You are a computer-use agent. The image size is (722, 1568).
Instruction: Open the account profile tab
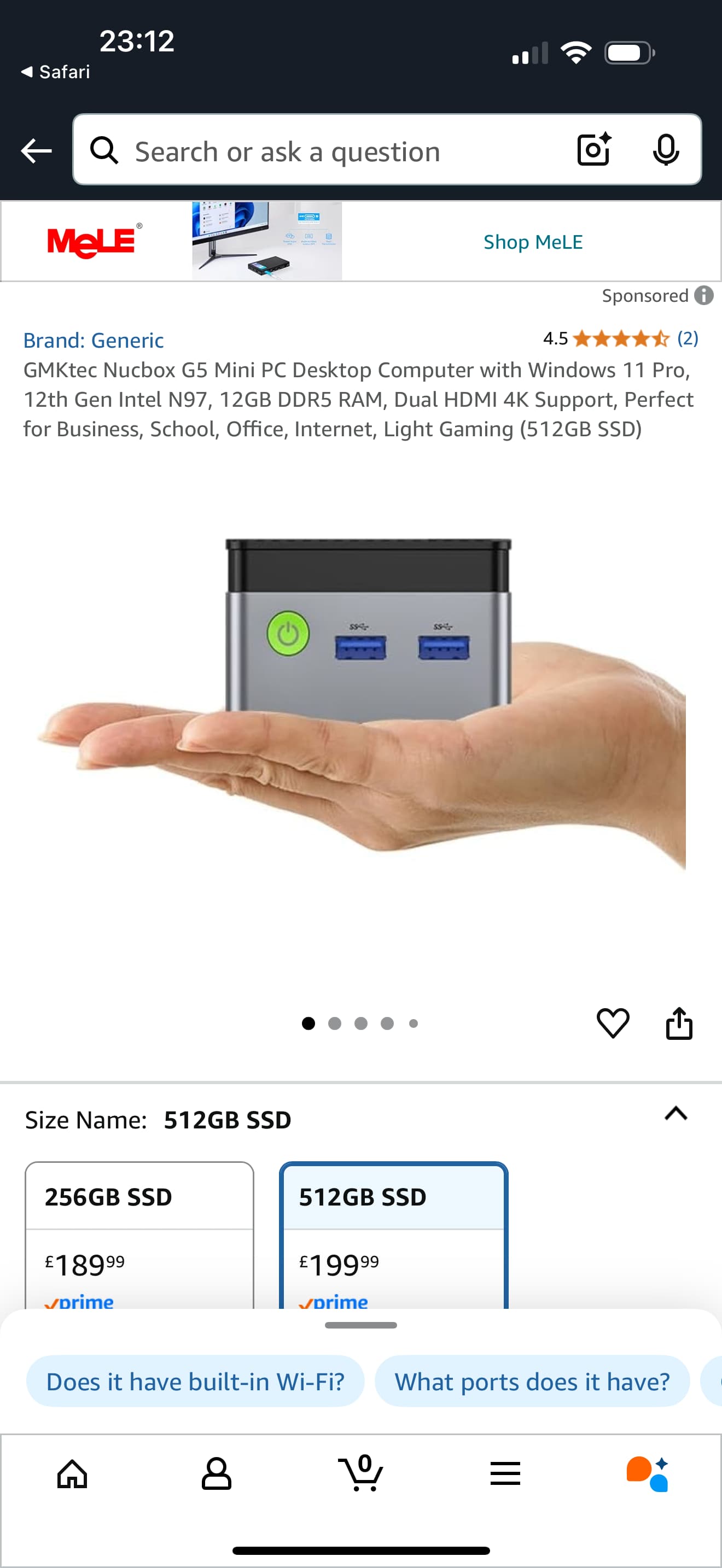[217, 1475]
